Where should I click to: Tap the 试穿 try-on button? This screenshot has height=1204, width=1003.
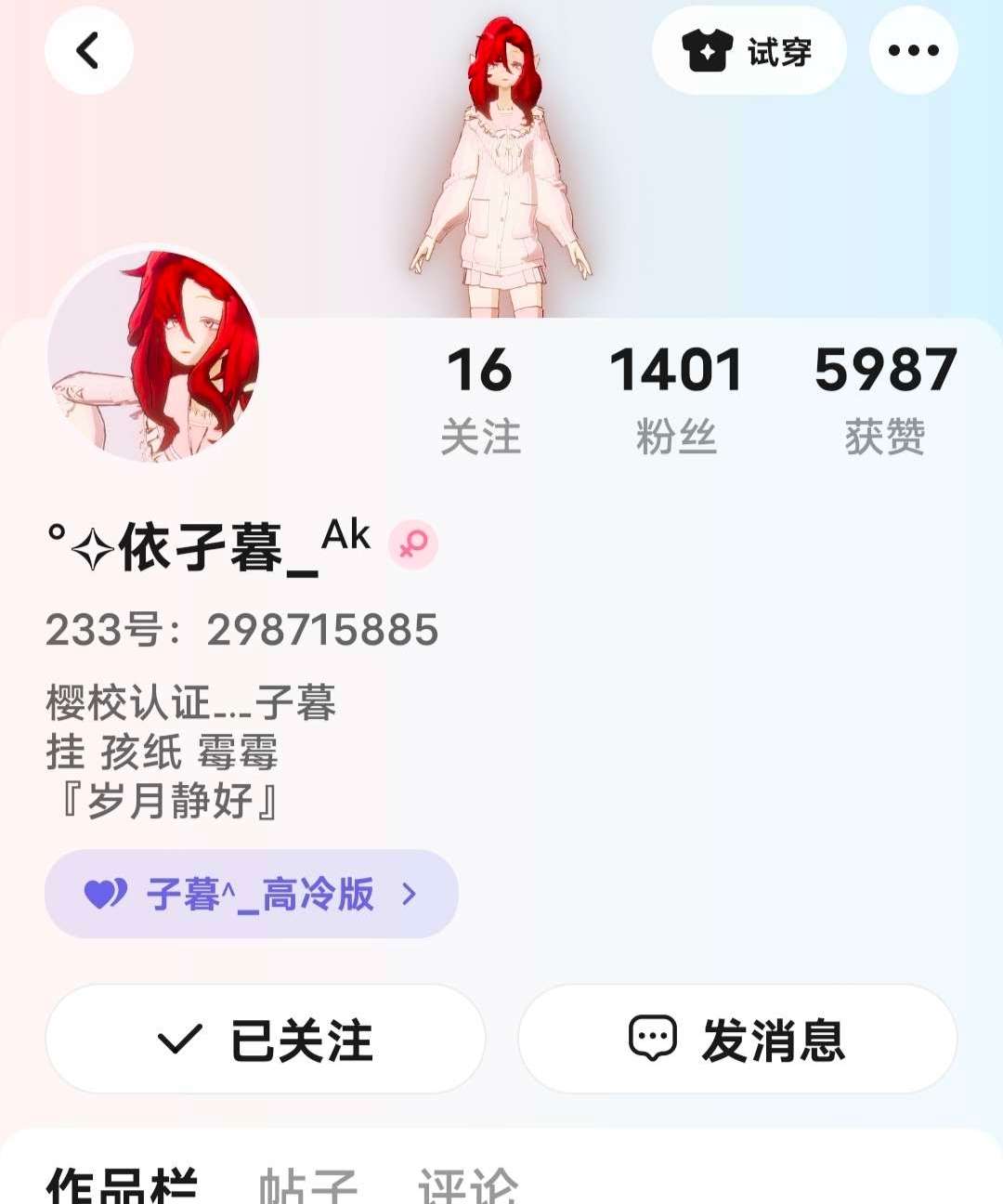coord(749,51)
